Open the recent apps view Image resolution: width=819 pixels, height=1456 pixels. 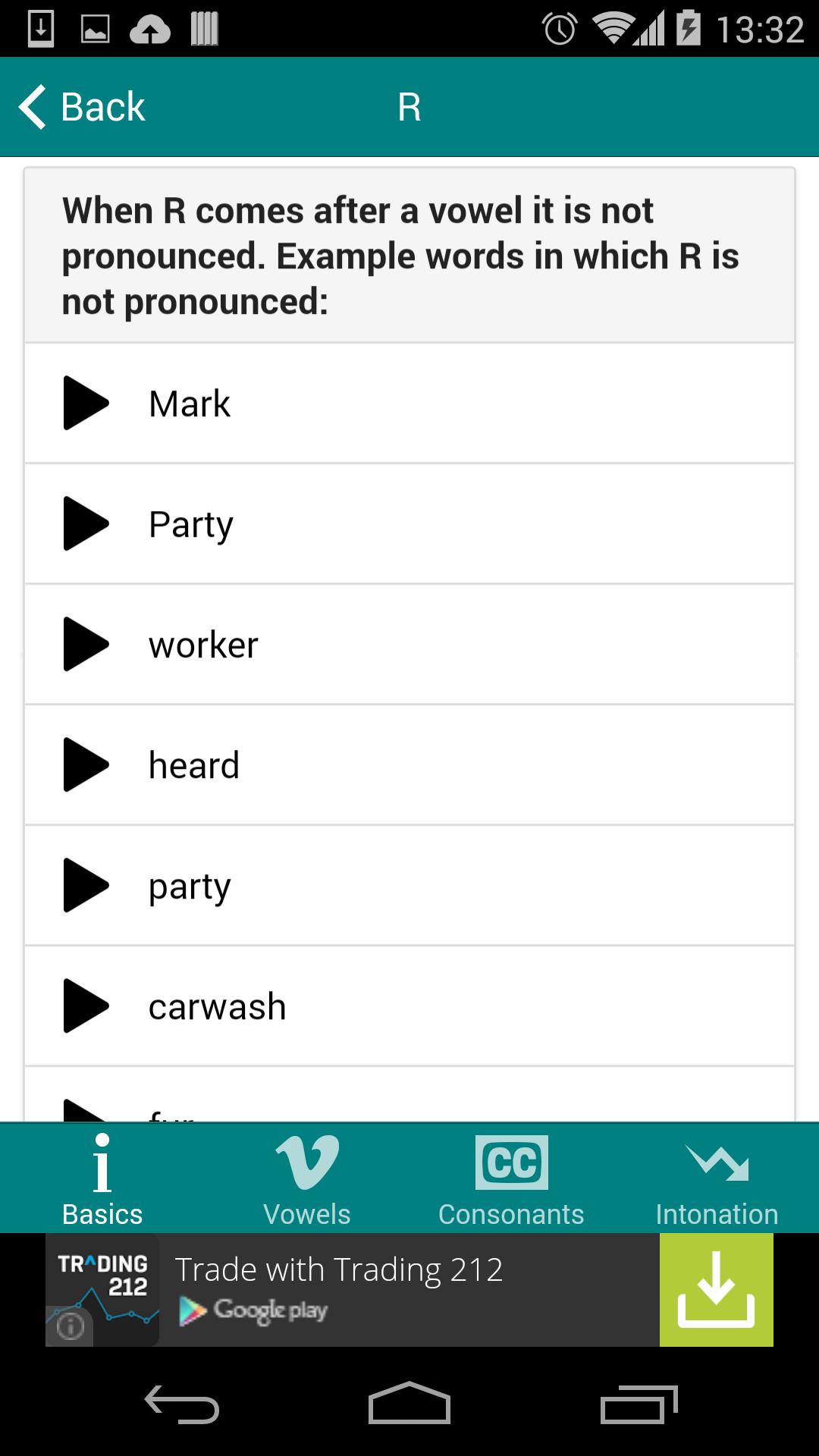(639, 1404)
